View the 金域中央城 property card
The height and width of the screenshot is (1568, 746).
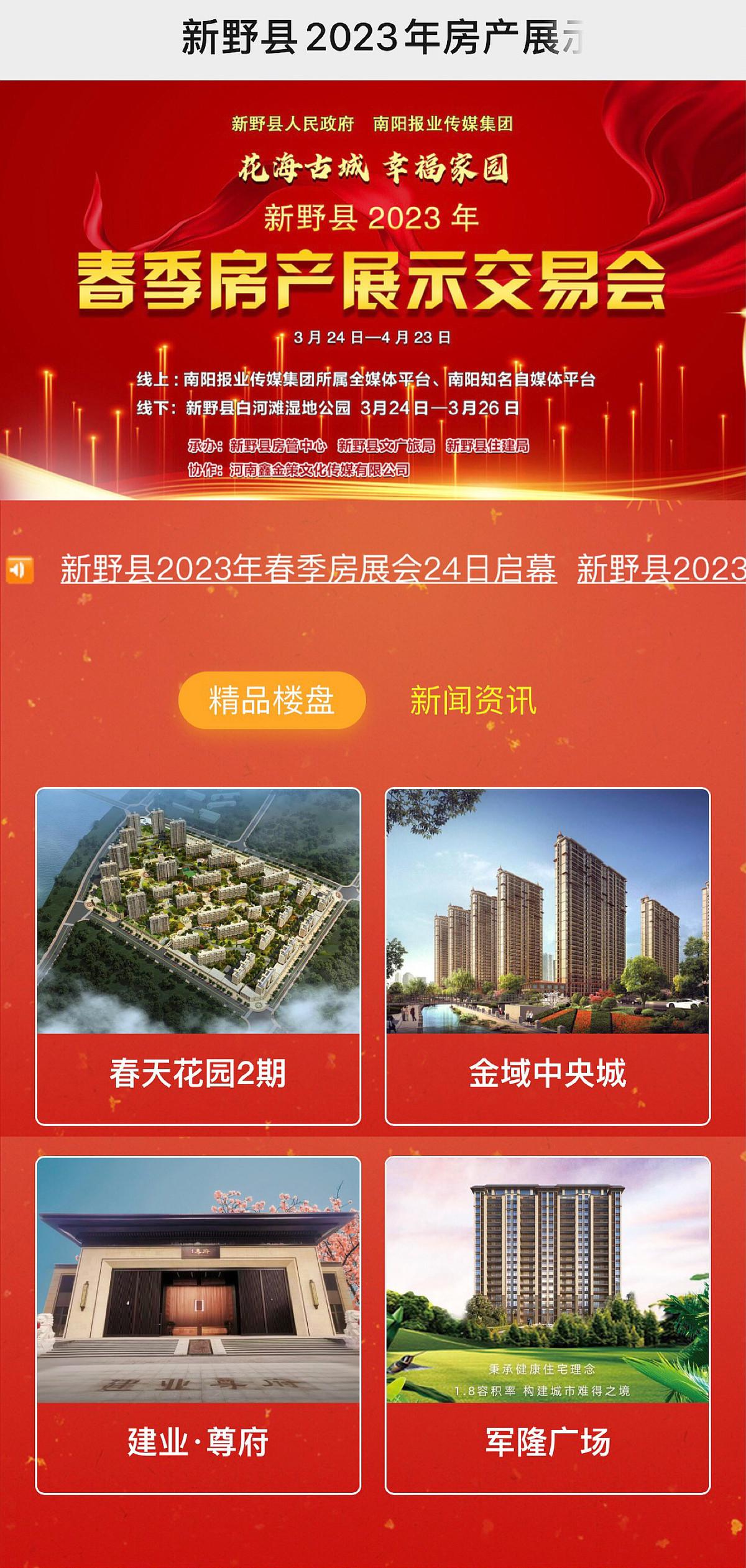tap(547, 957)
